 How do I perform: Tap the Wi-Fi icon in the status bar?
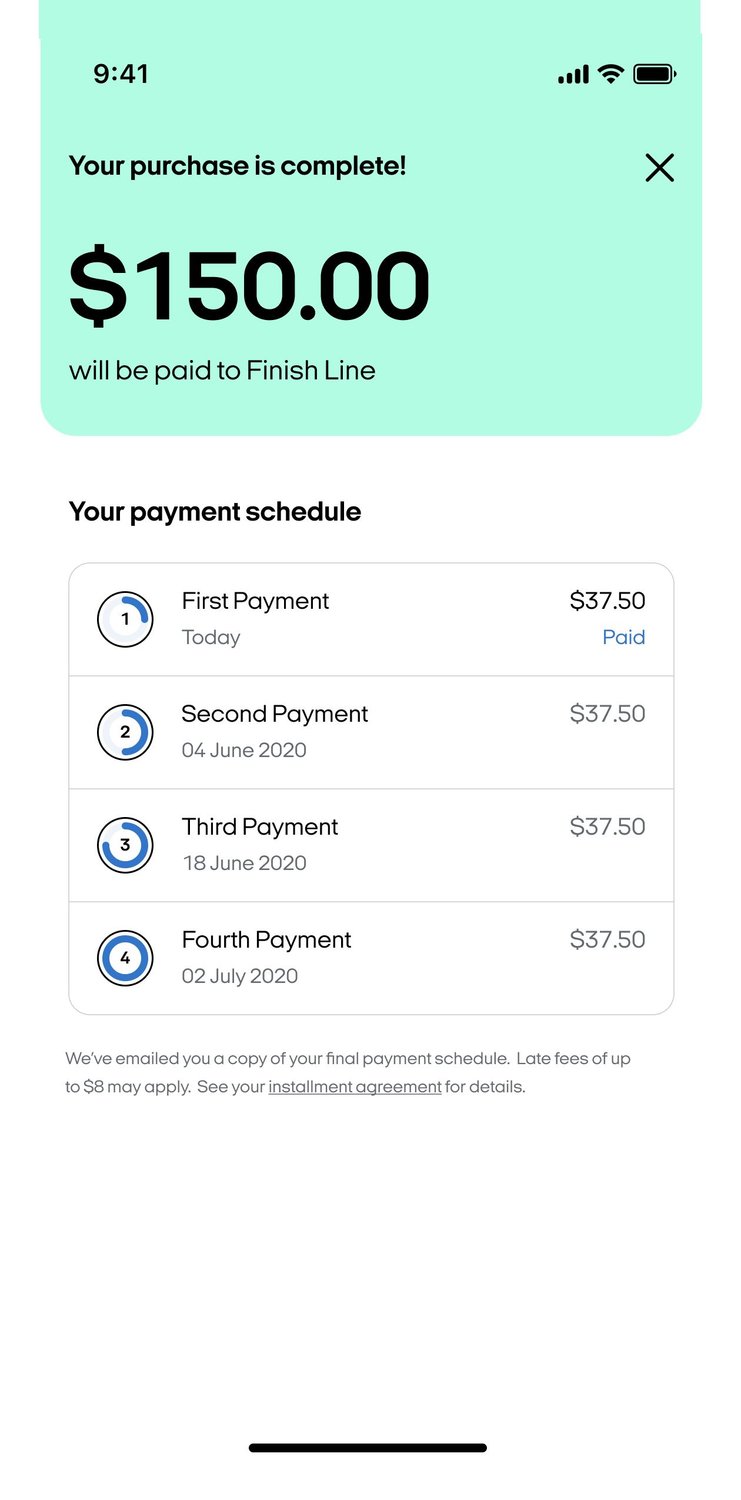608,73
